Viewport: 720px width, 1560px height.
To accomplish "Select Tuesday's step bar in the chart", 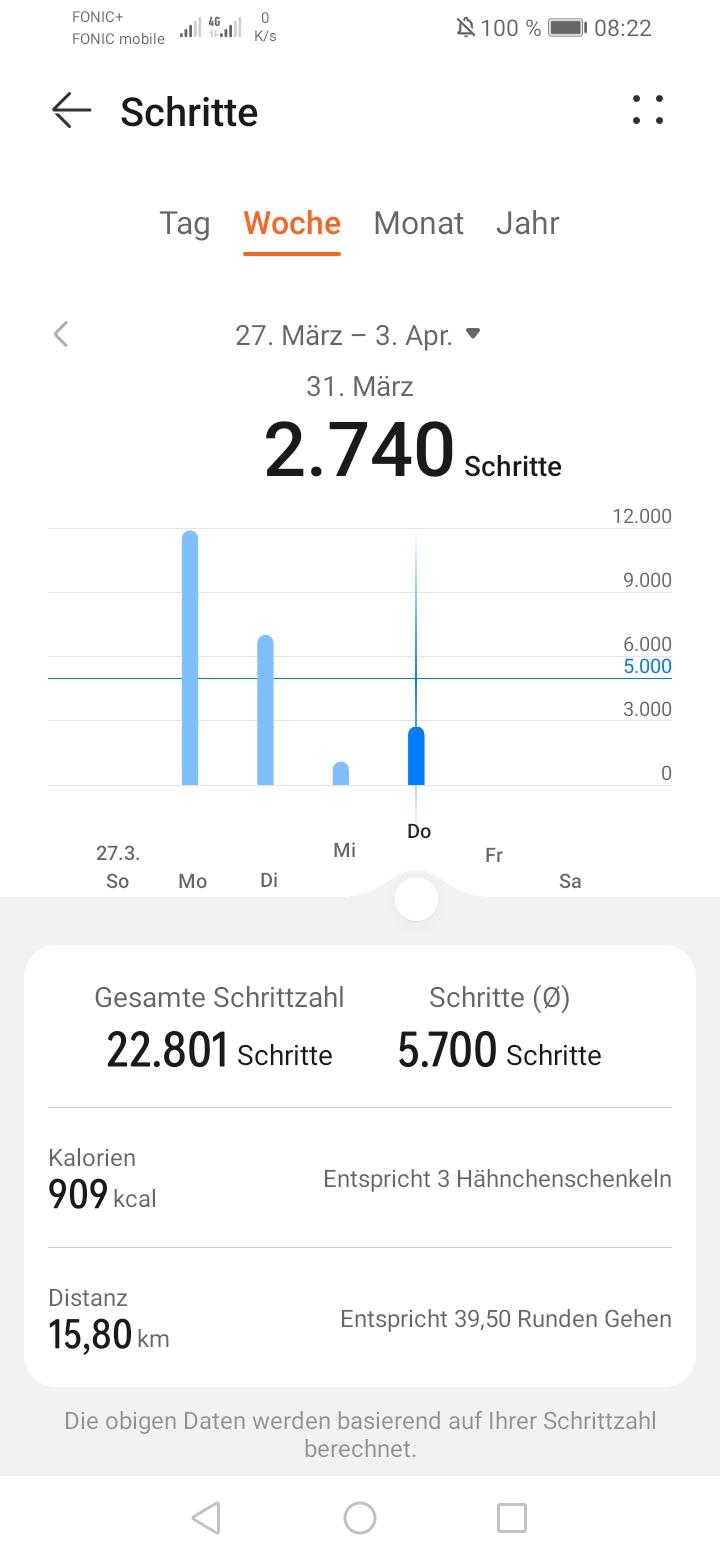I will coord(265,710).
